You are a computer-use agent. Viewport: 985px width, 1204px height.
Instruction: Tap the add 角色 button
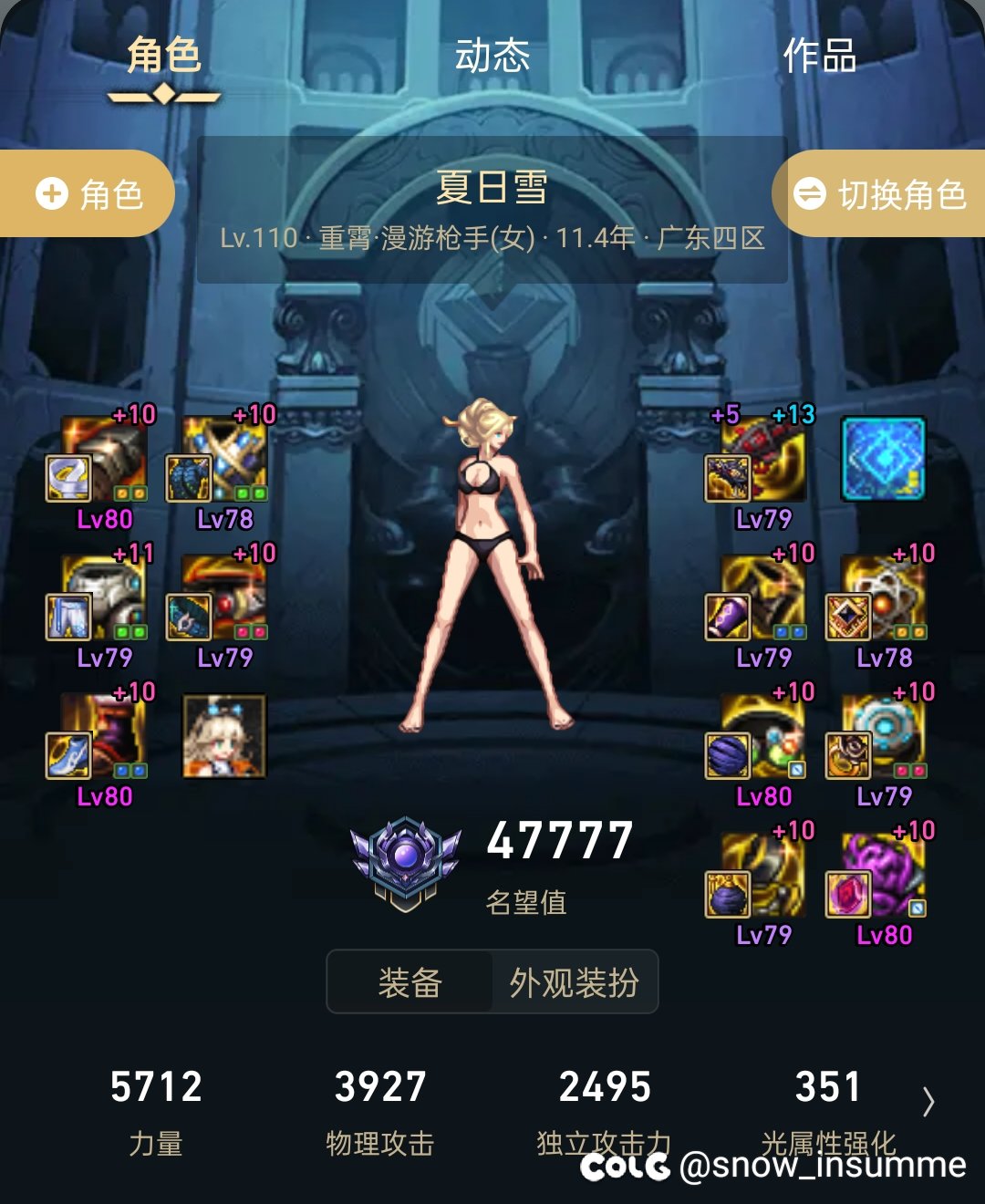pos(88,194)
